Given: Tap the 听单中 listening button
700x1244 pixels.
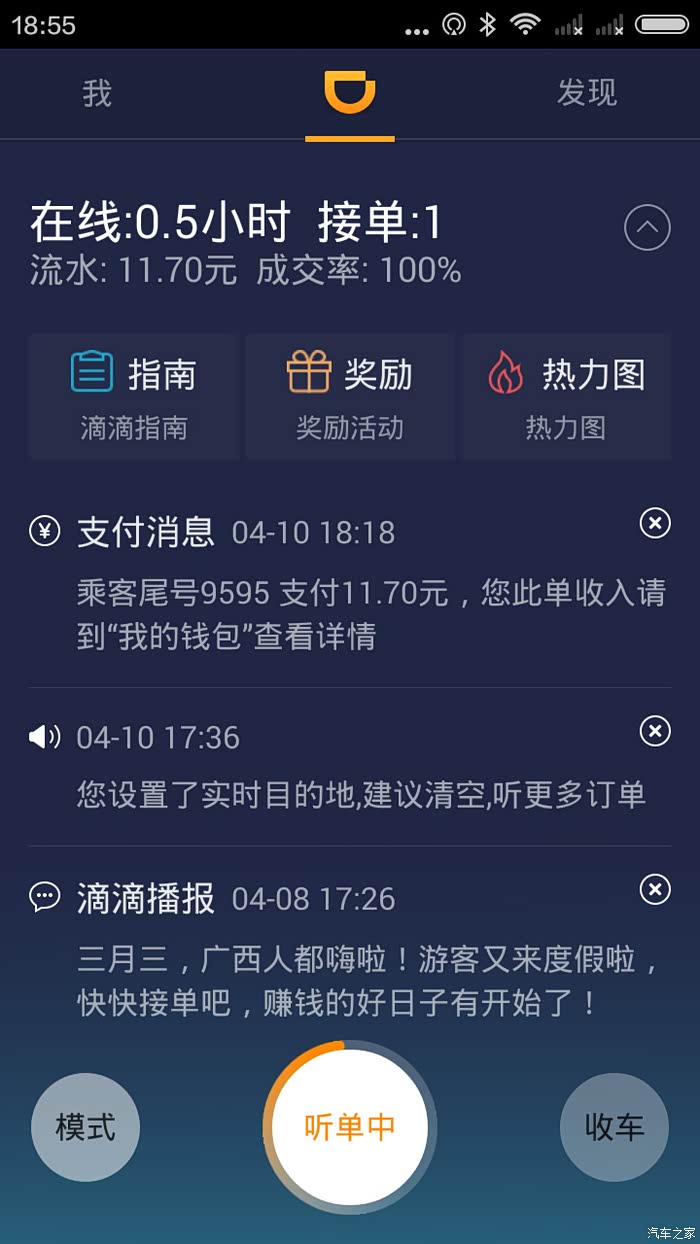Looking at the screenshot, I should 350,1127.
